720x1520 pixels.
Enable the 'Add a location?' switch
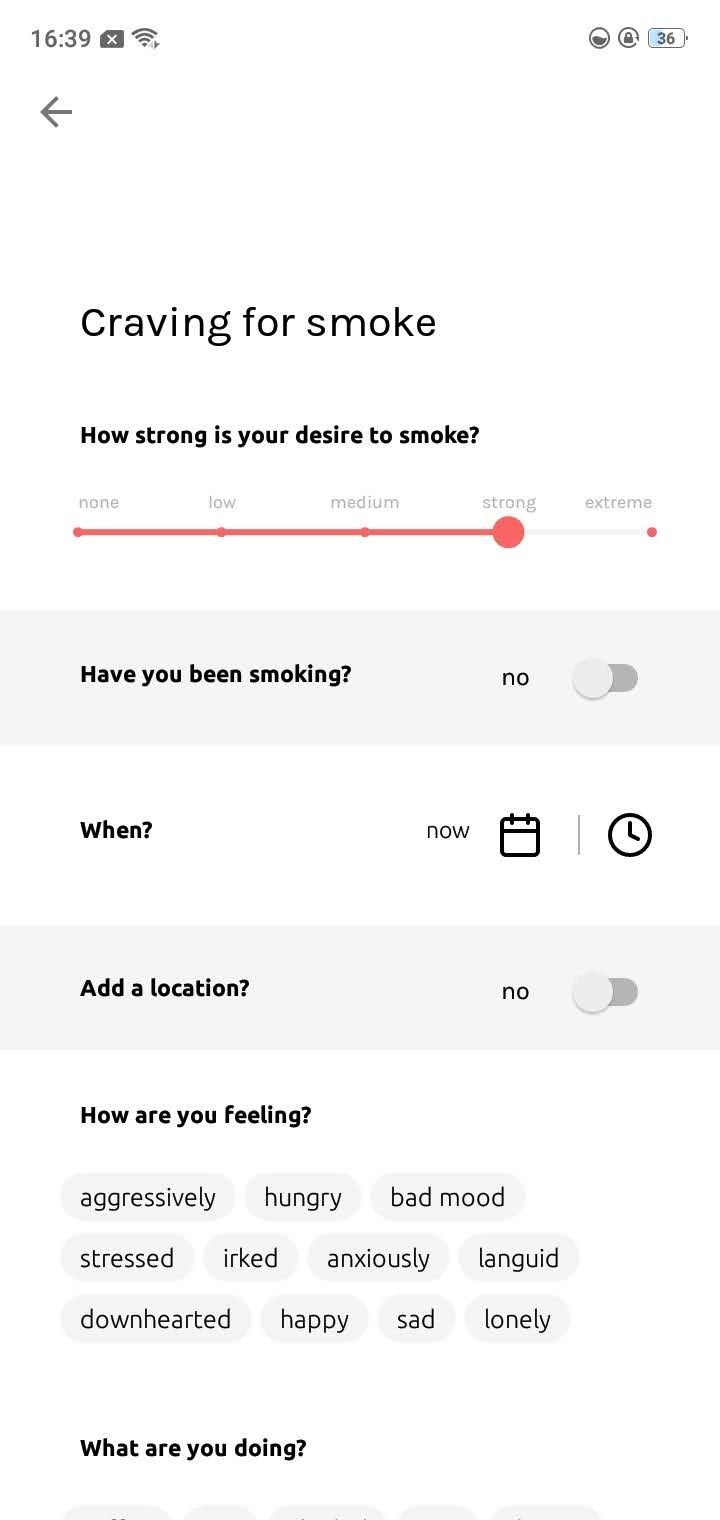(606, 992)
